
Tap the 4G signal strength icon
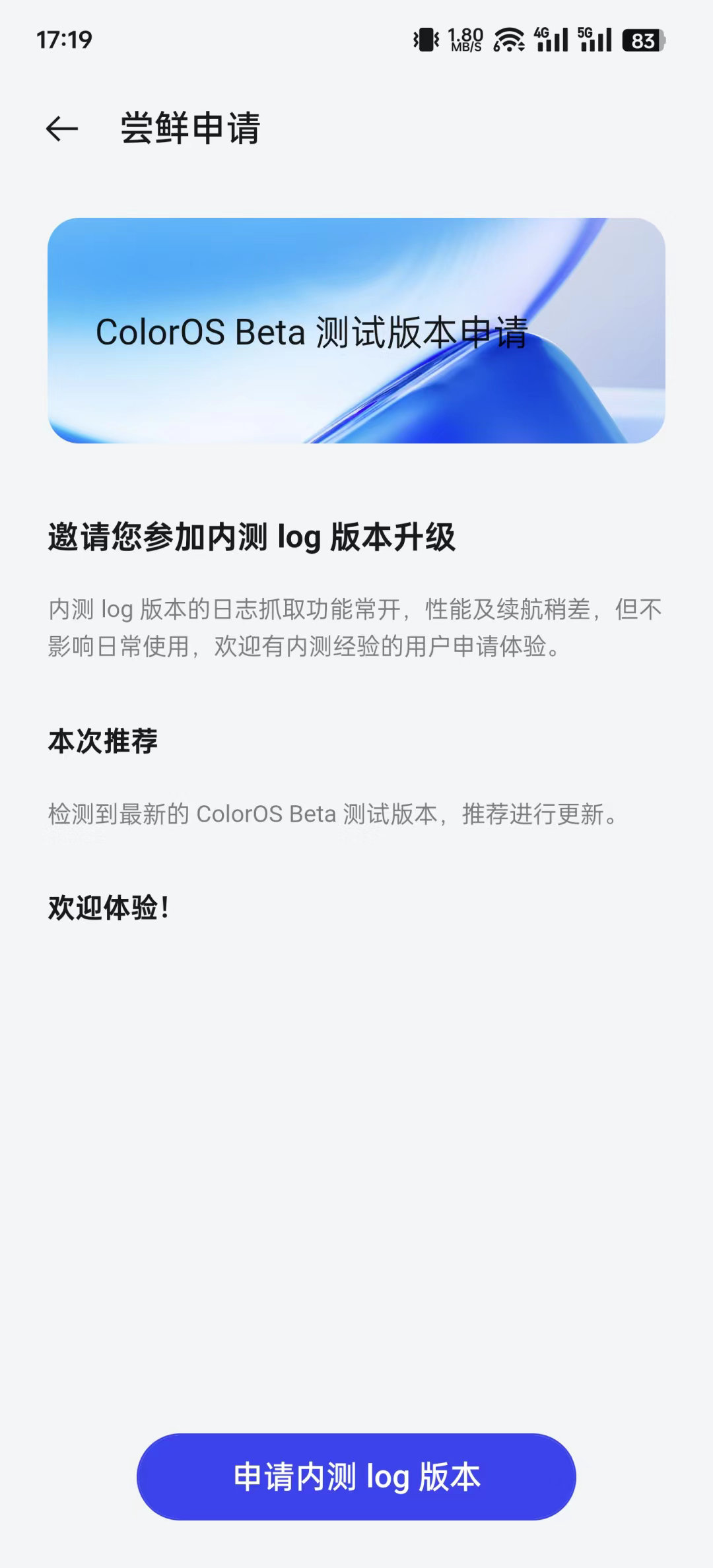pos(552,41)
